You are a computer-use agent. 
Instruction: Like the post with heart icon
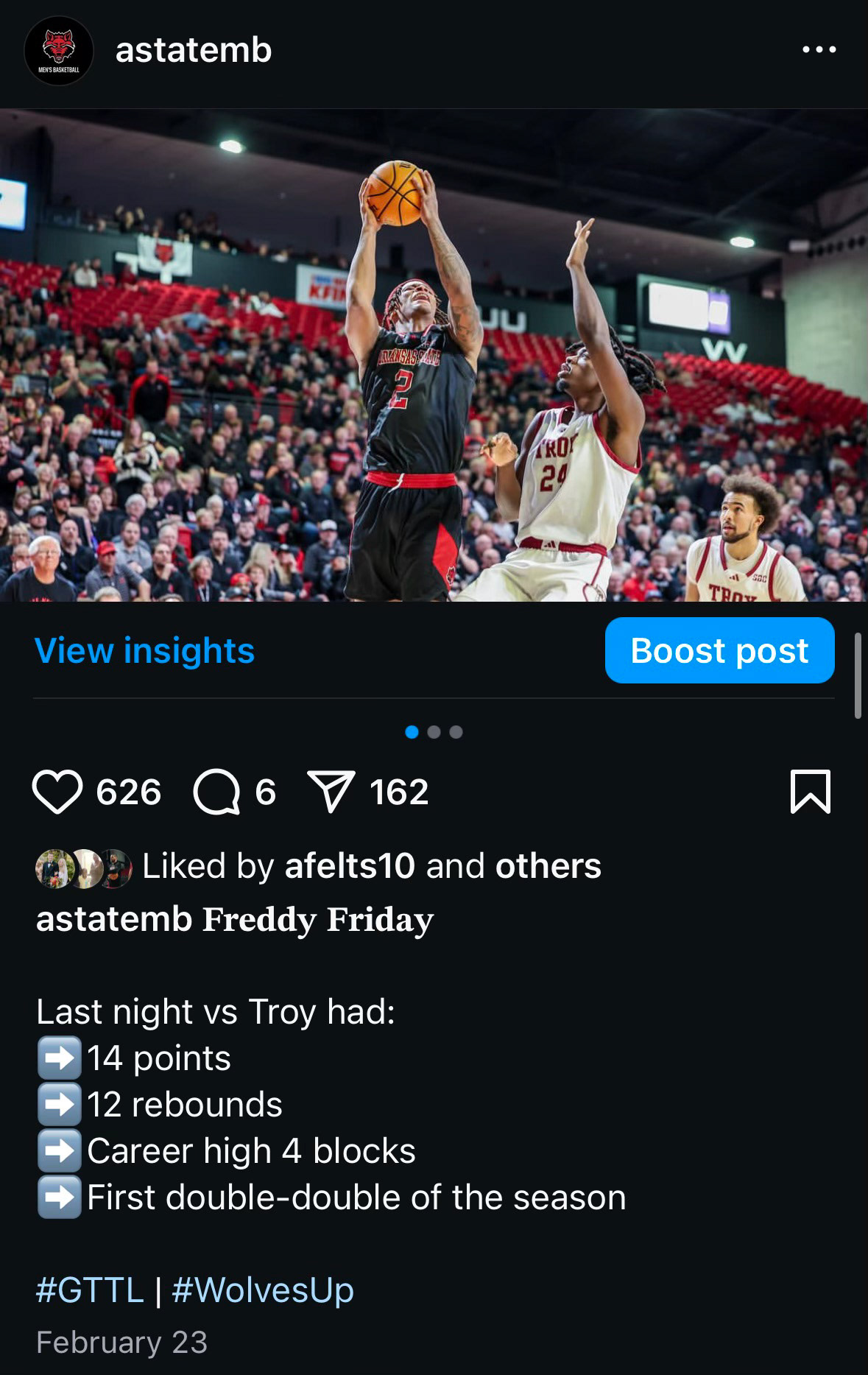(57, 792)
